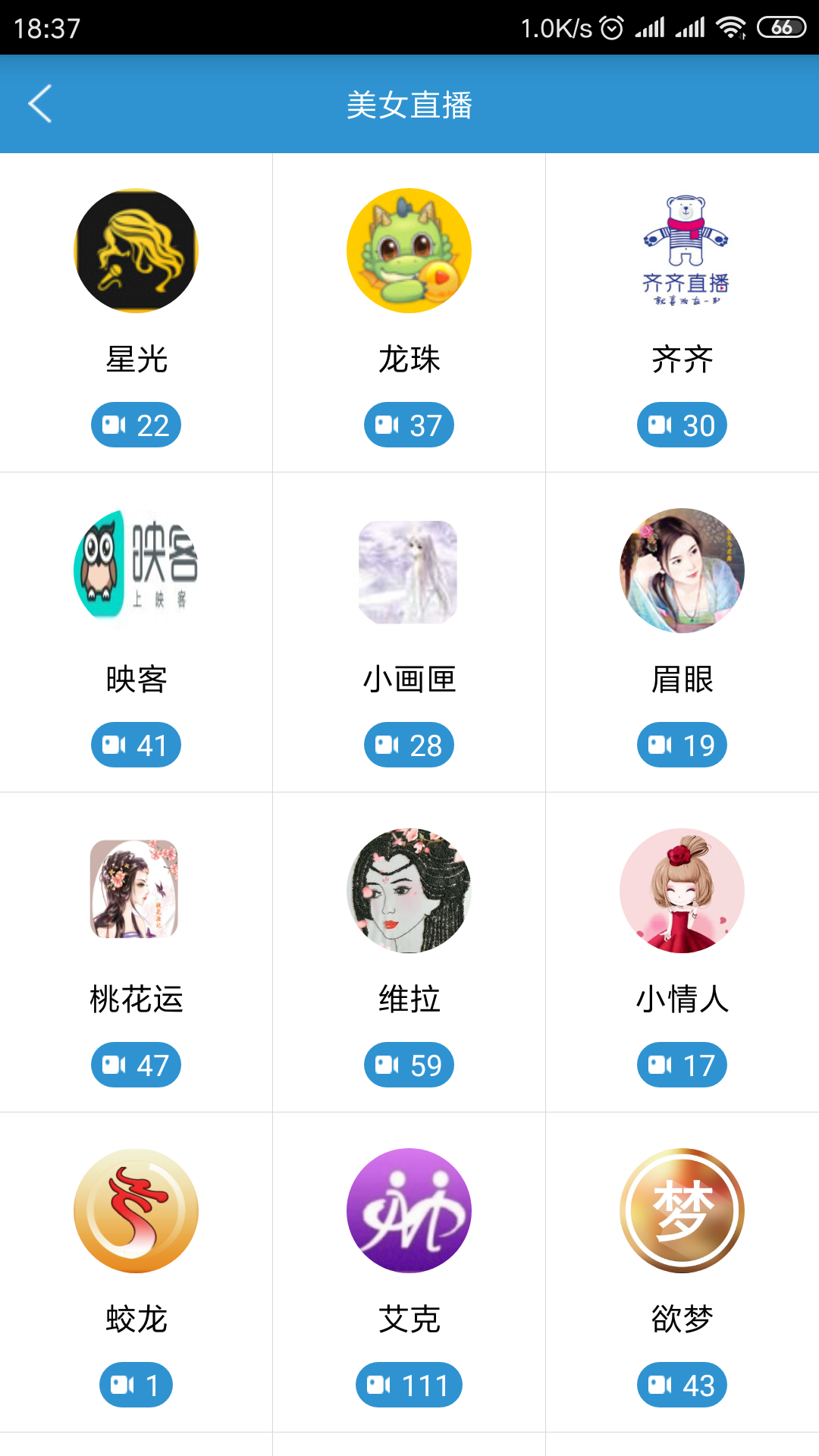Screen dimensions: 819x1456
Task: Go back using the header arrow
Action: point(40,104)
